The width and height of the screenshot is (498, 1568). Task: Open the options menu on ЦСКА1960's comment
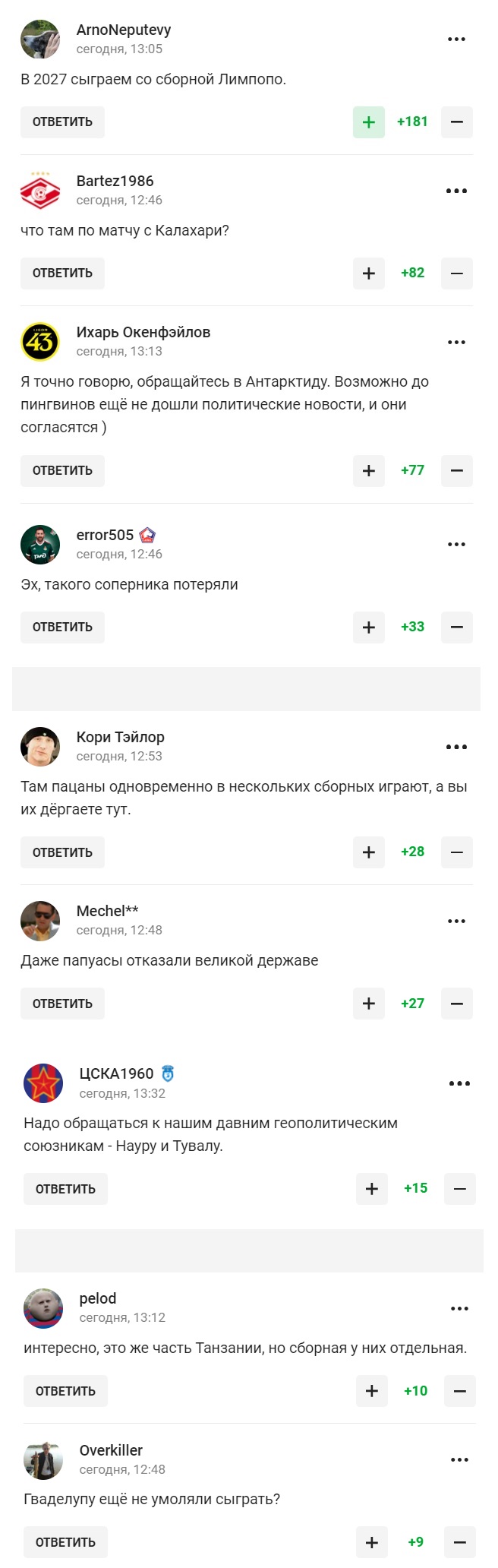coord(459,1084)
